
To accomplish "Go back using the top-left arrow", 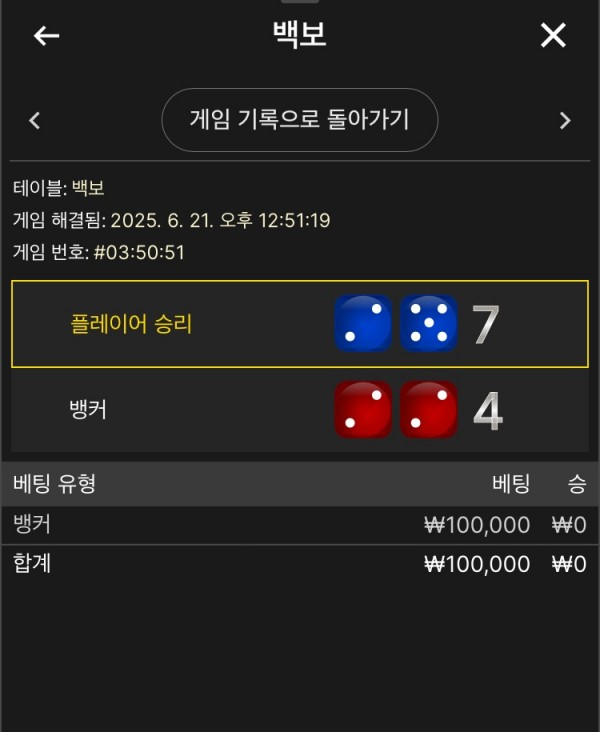I will click(x=46, y=36).
